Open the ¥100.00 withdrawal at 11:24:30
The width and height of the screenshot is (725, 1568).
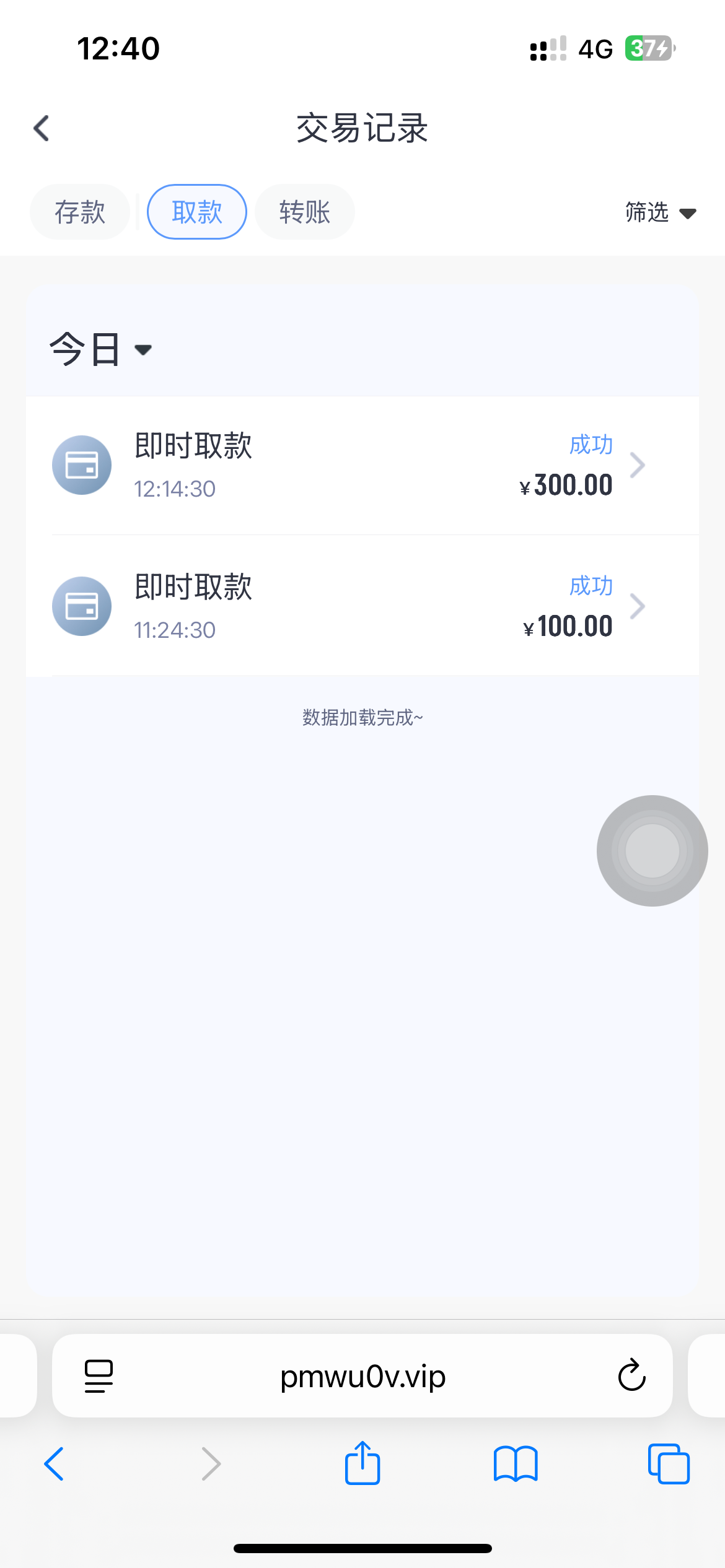coord(362,606)
